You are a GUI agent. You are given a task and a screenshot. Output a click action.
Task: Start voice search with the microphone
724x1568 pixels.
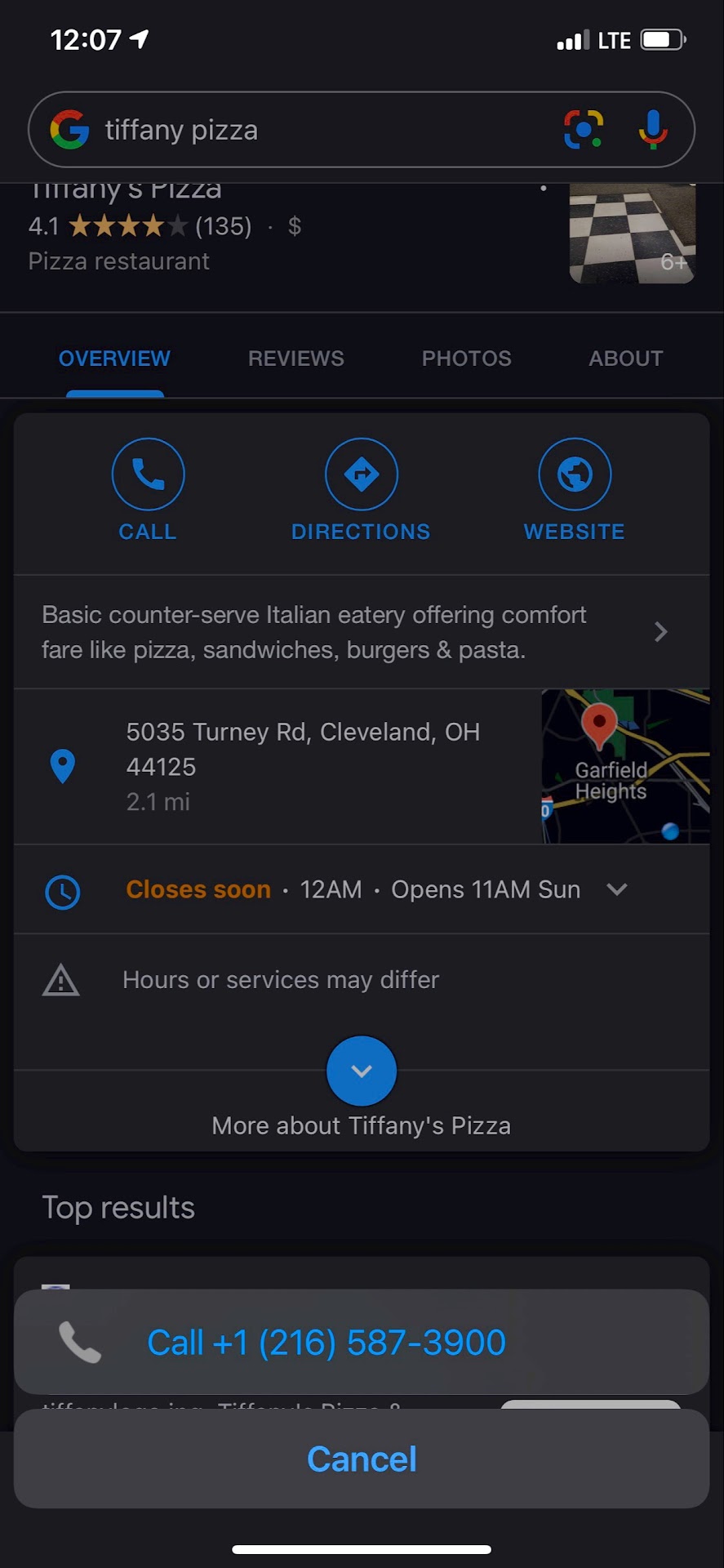652,130
